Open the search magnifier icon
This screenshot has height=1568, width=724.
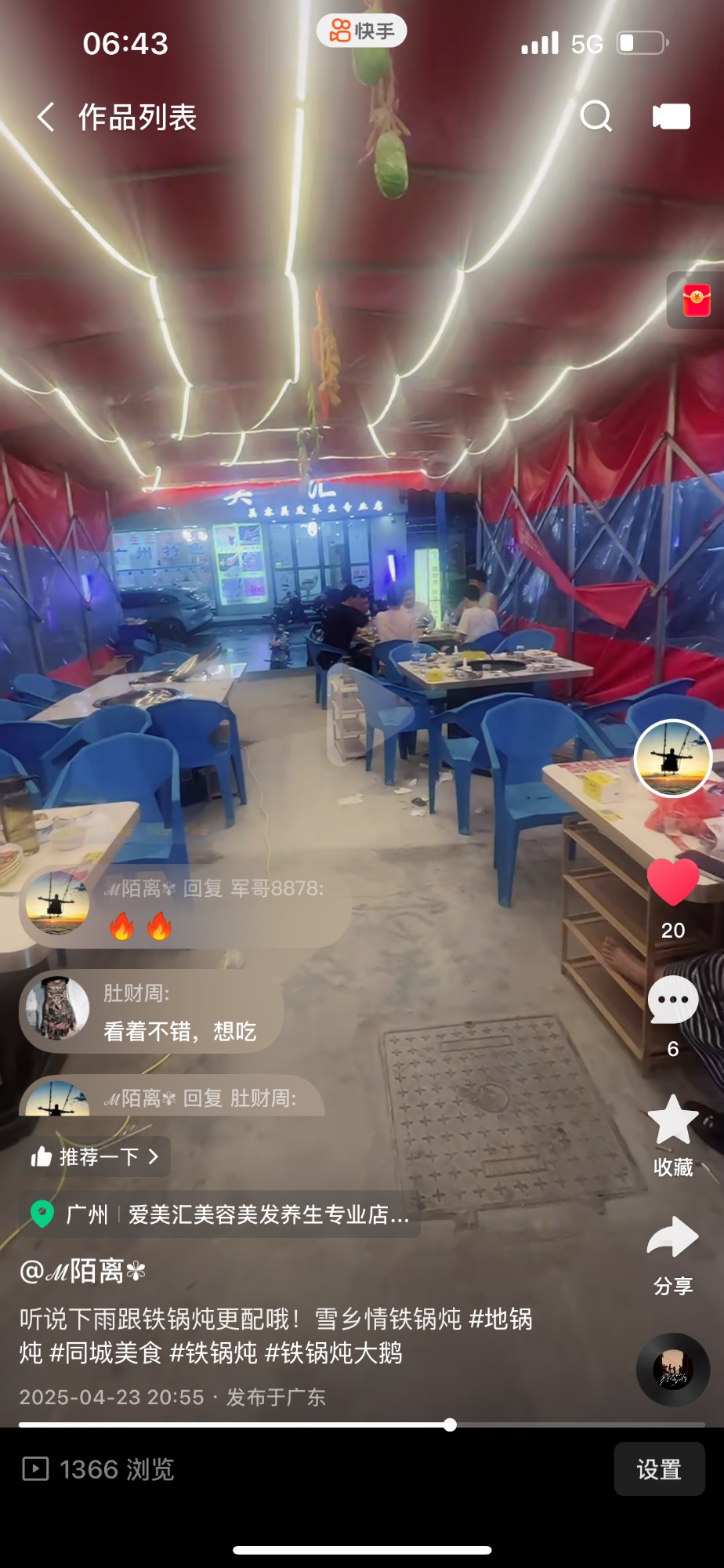coord(595,117)
